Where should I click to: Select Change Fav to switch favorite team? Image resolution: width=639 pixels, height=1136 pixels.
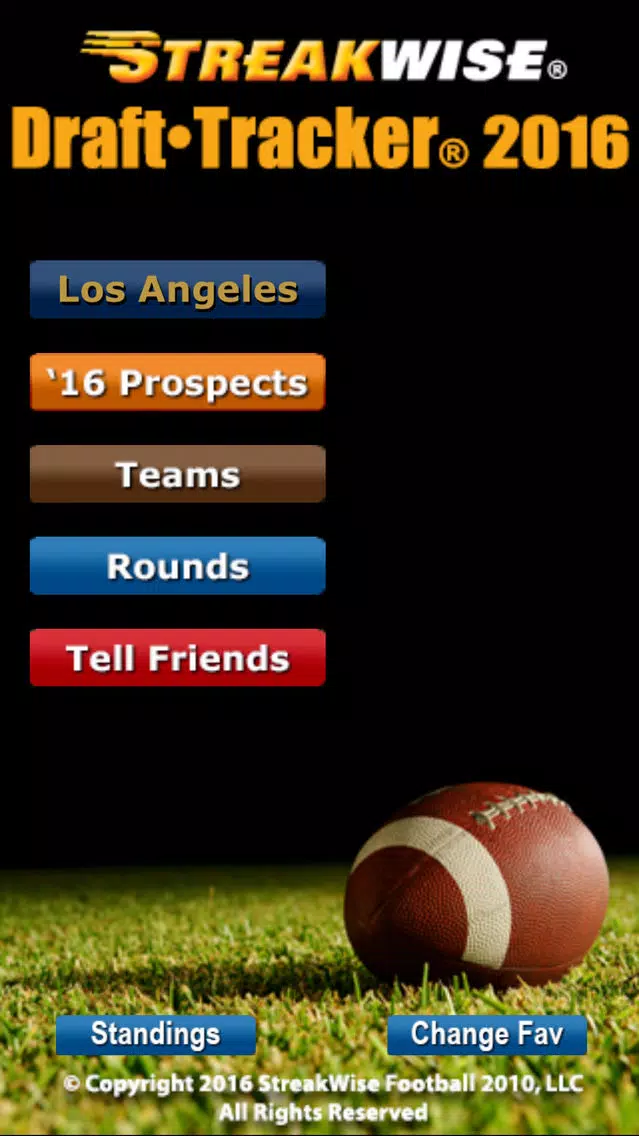(486, 1034)
